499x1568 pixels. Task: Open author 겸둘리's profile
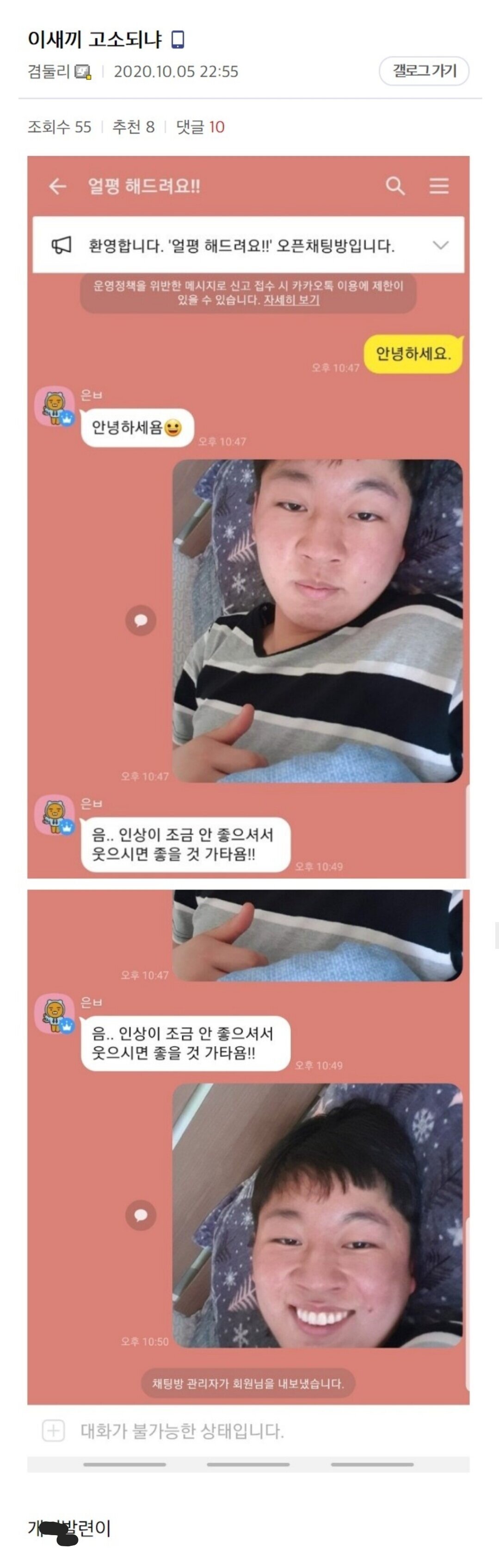click(x=49, y=72)
